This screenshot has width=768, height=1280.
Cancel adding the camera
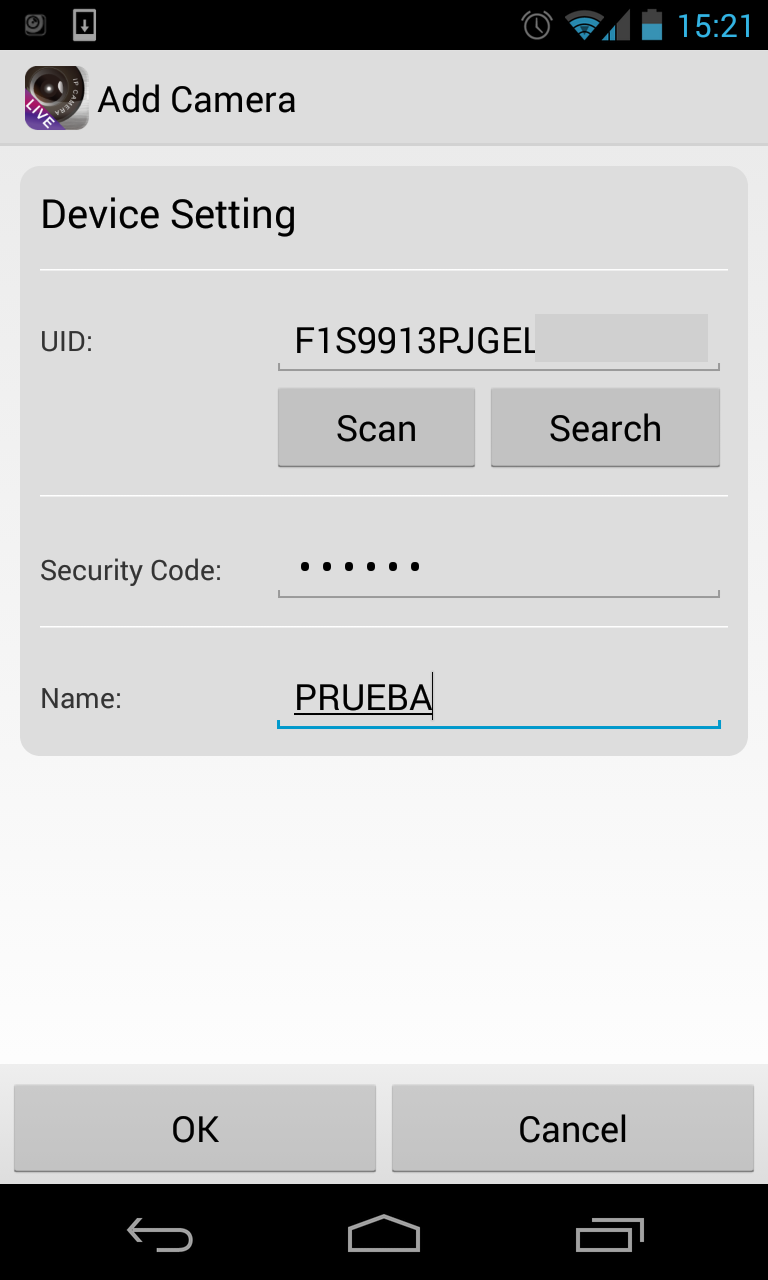(x=573, y=1129)
